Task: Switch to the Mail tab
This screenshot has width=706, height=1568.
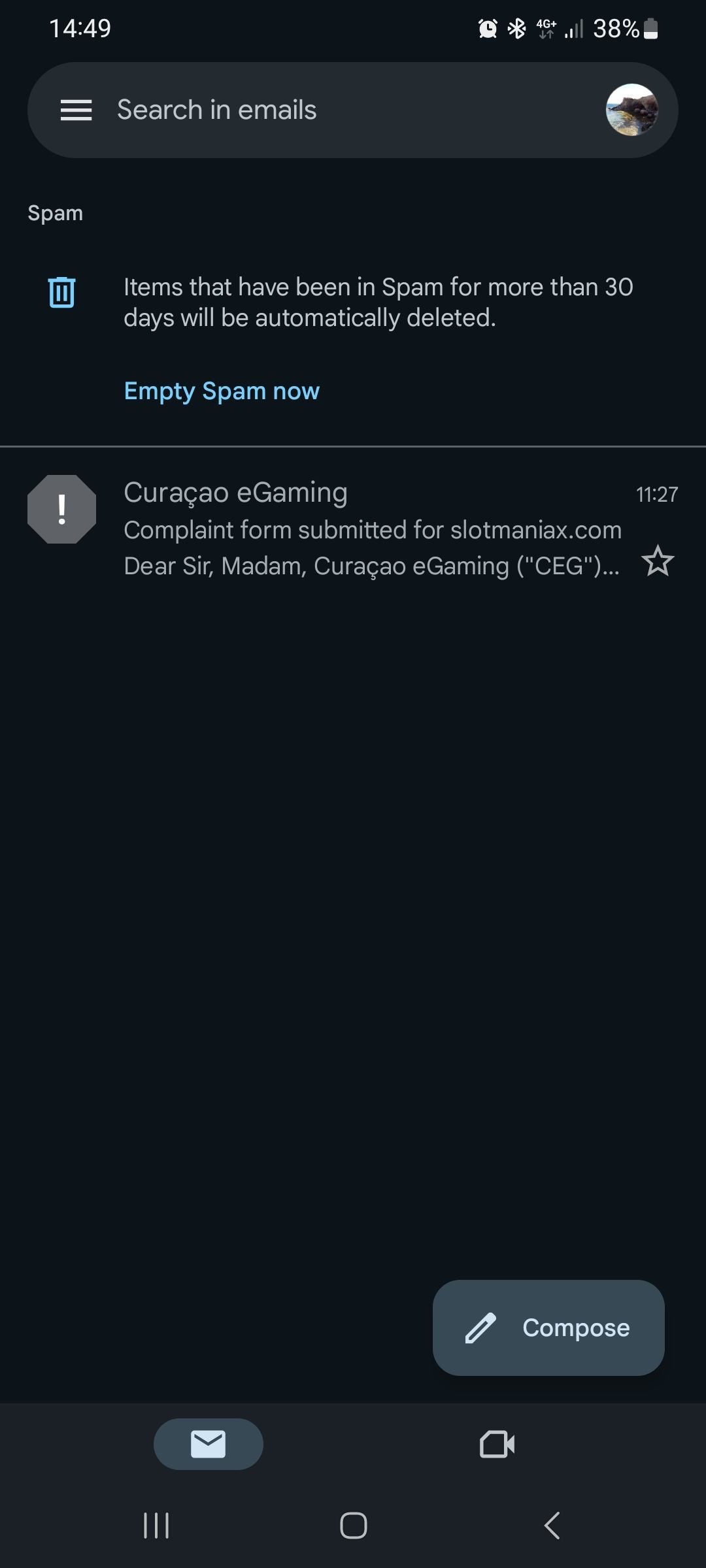Action: (x=208, y=1444)
